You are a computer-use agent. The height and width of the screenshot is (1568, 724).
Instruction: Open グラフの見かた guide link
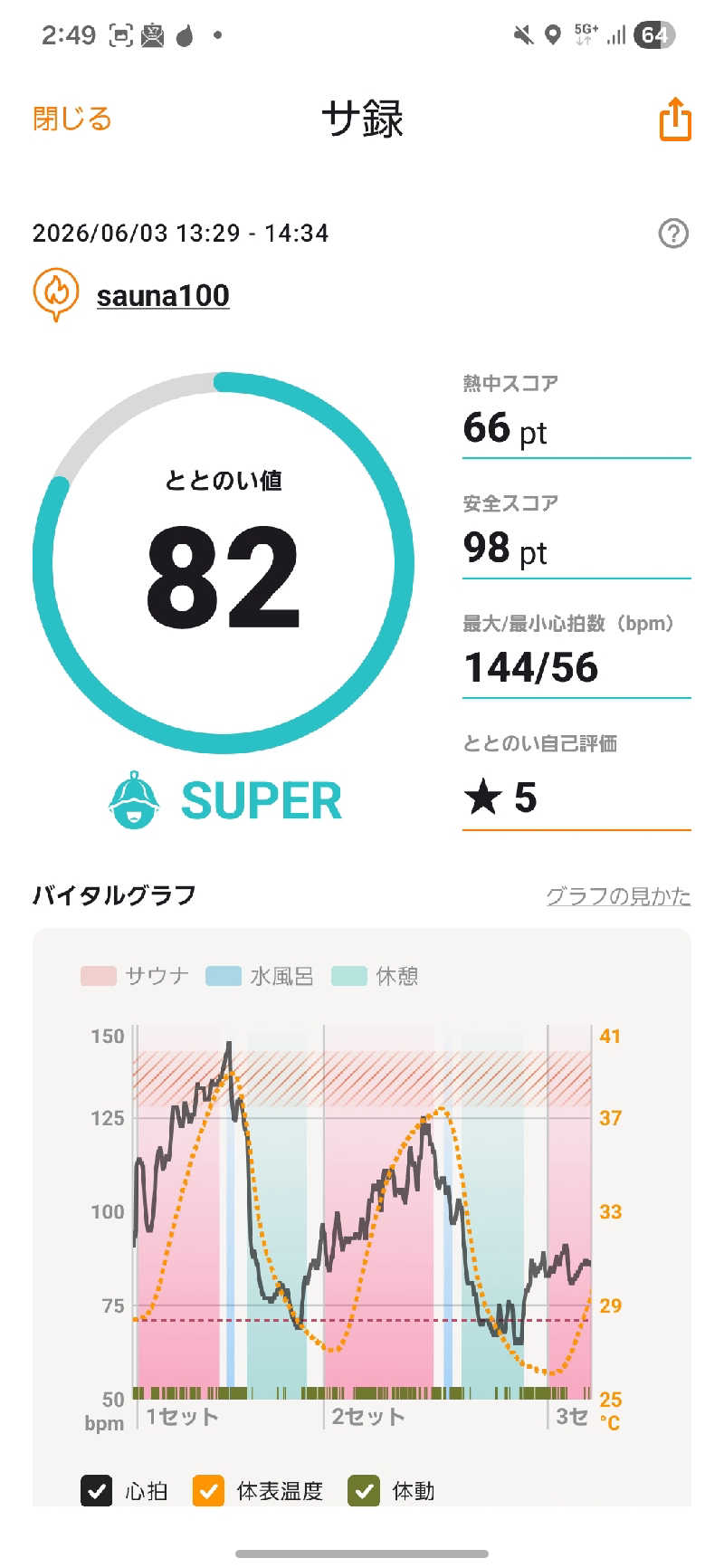coord(618,896)
